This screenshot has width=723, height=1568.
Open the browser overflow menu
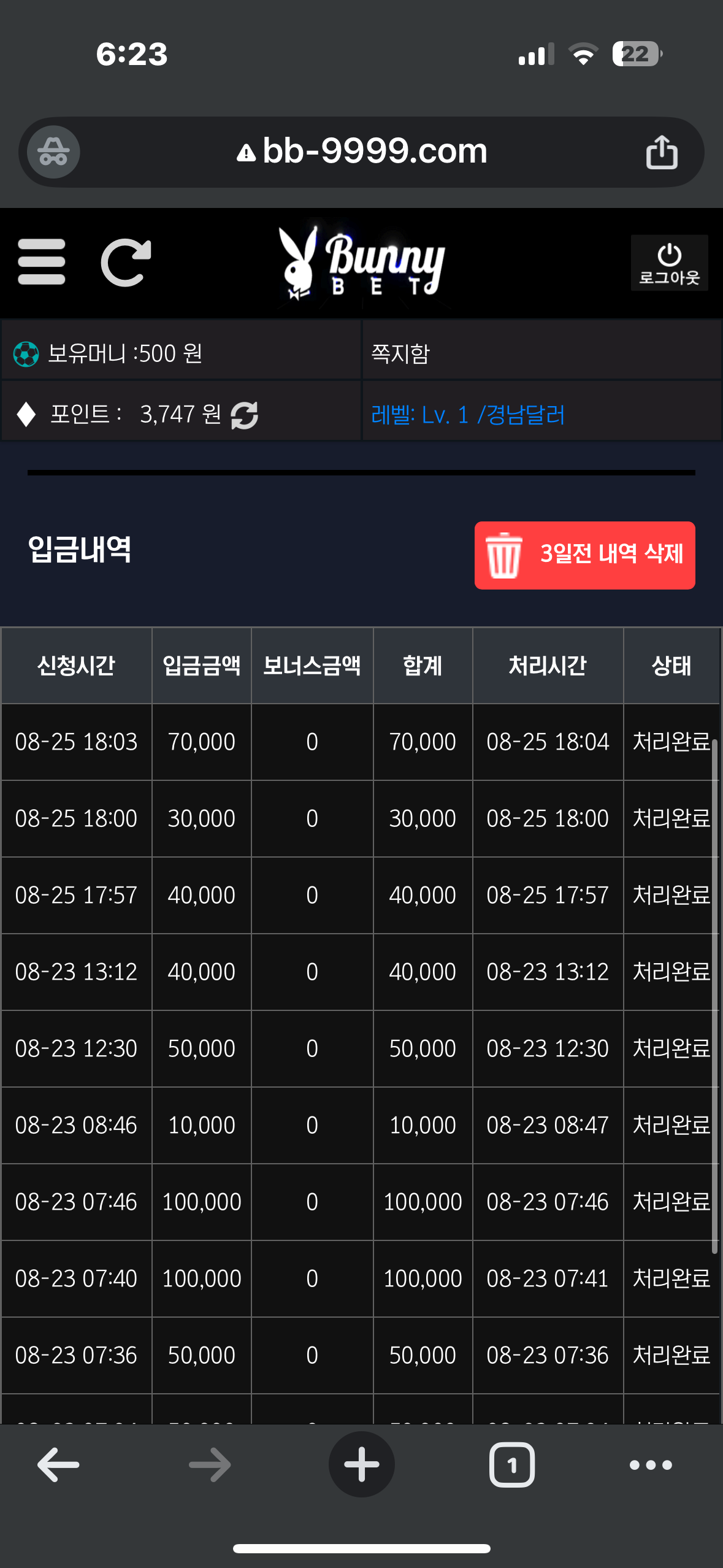coord(651,1464)
